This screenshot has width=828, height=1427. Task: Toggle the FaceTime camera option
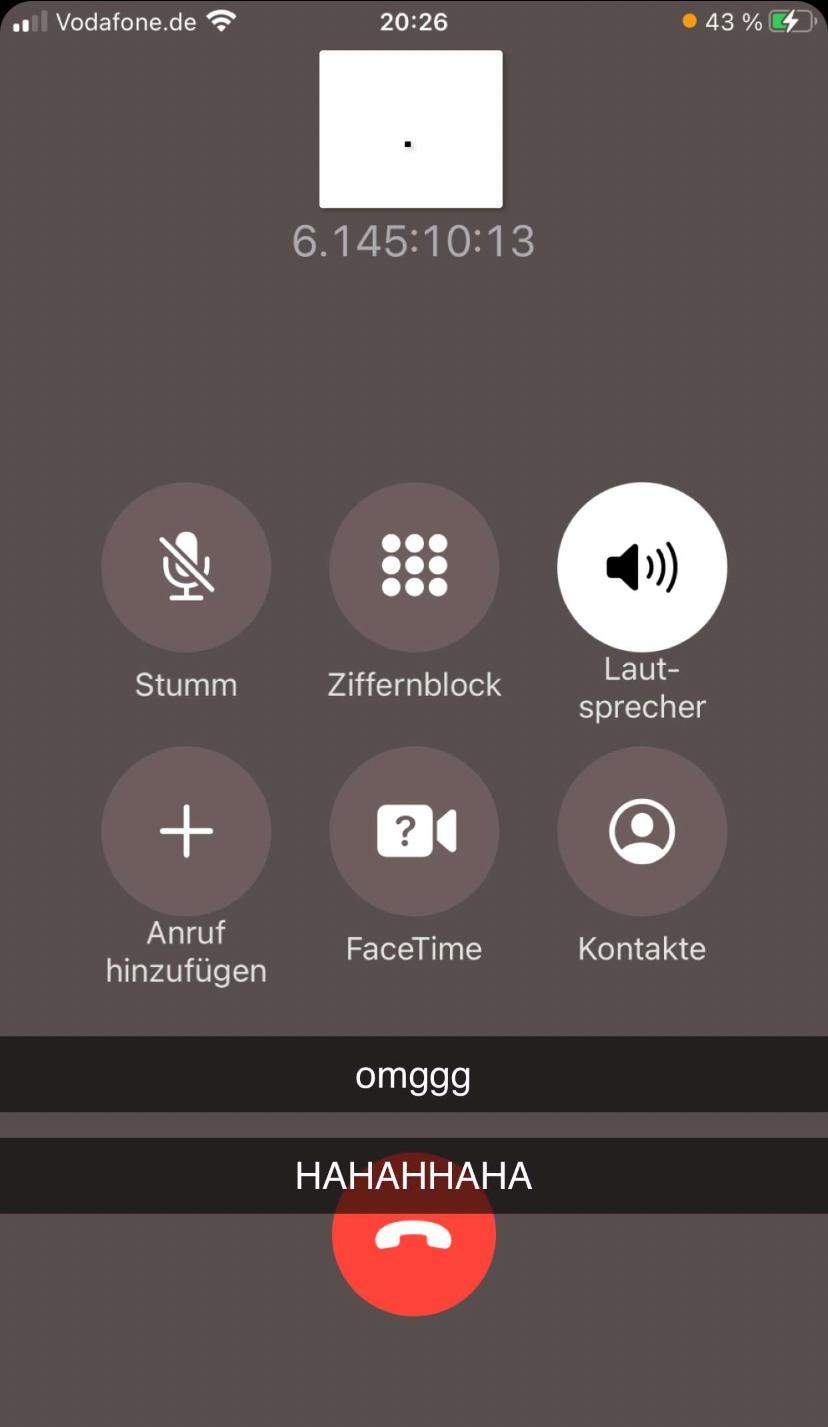[x=413, y=831]
